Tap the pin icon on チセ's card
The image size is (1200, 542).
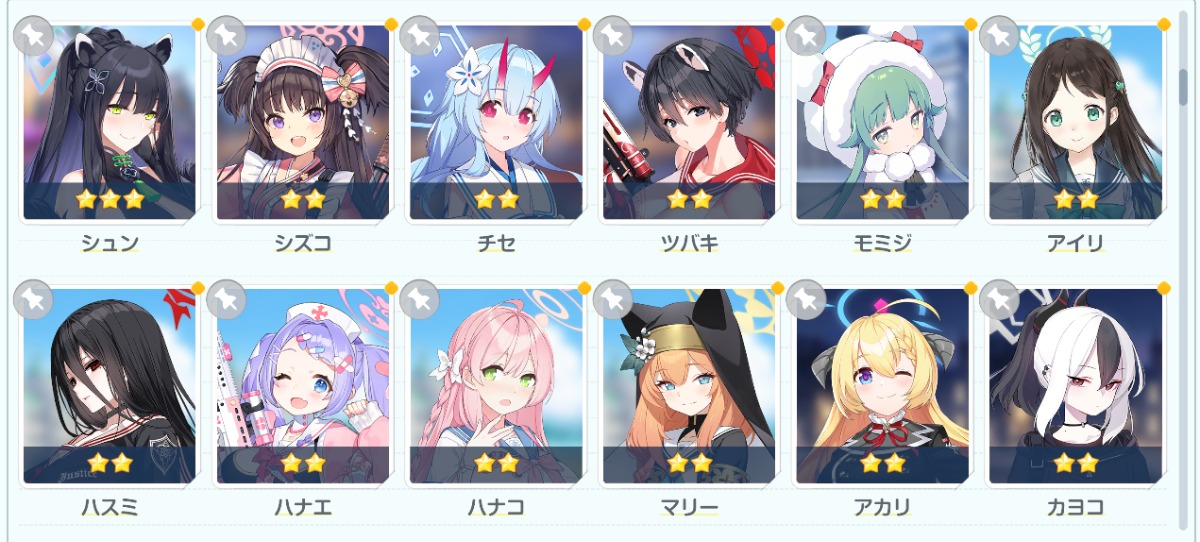click(419, 36)
